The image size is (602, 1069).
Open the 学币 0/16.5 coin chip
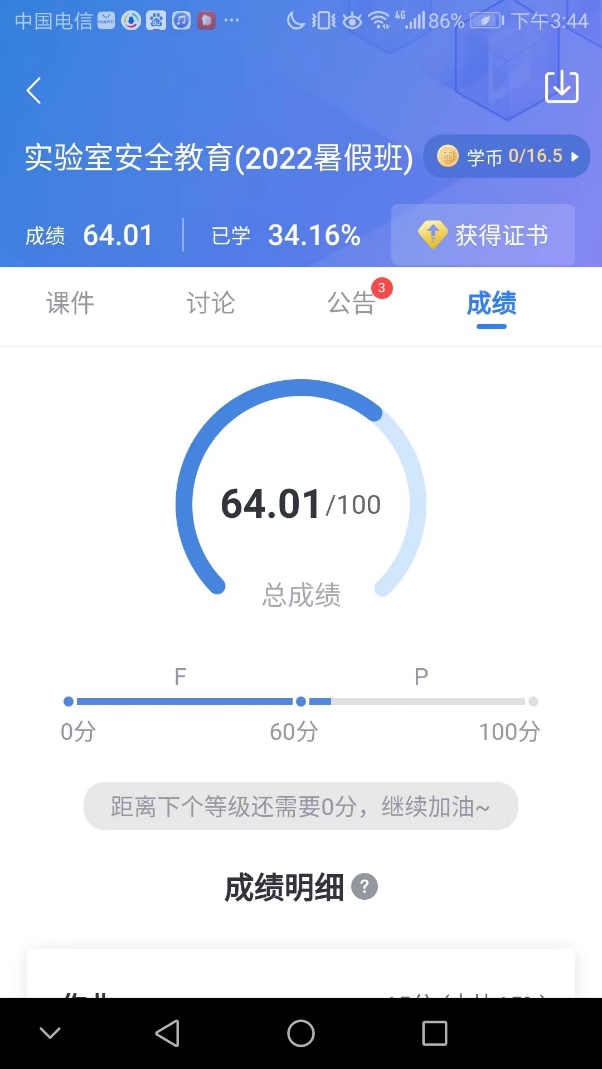(507, 157)
